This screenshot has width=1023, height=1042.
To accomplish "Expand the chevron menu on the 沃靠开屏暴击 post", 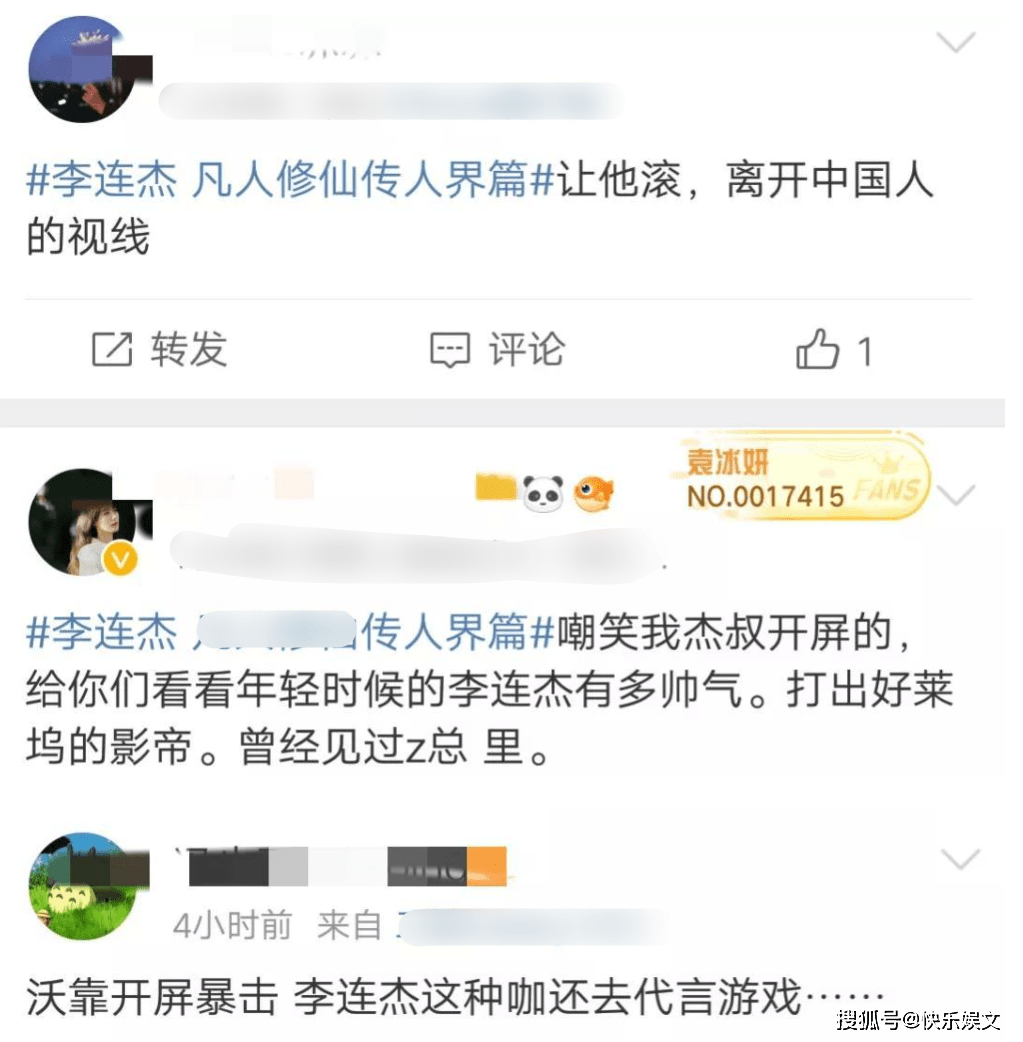I will (960, 858).
